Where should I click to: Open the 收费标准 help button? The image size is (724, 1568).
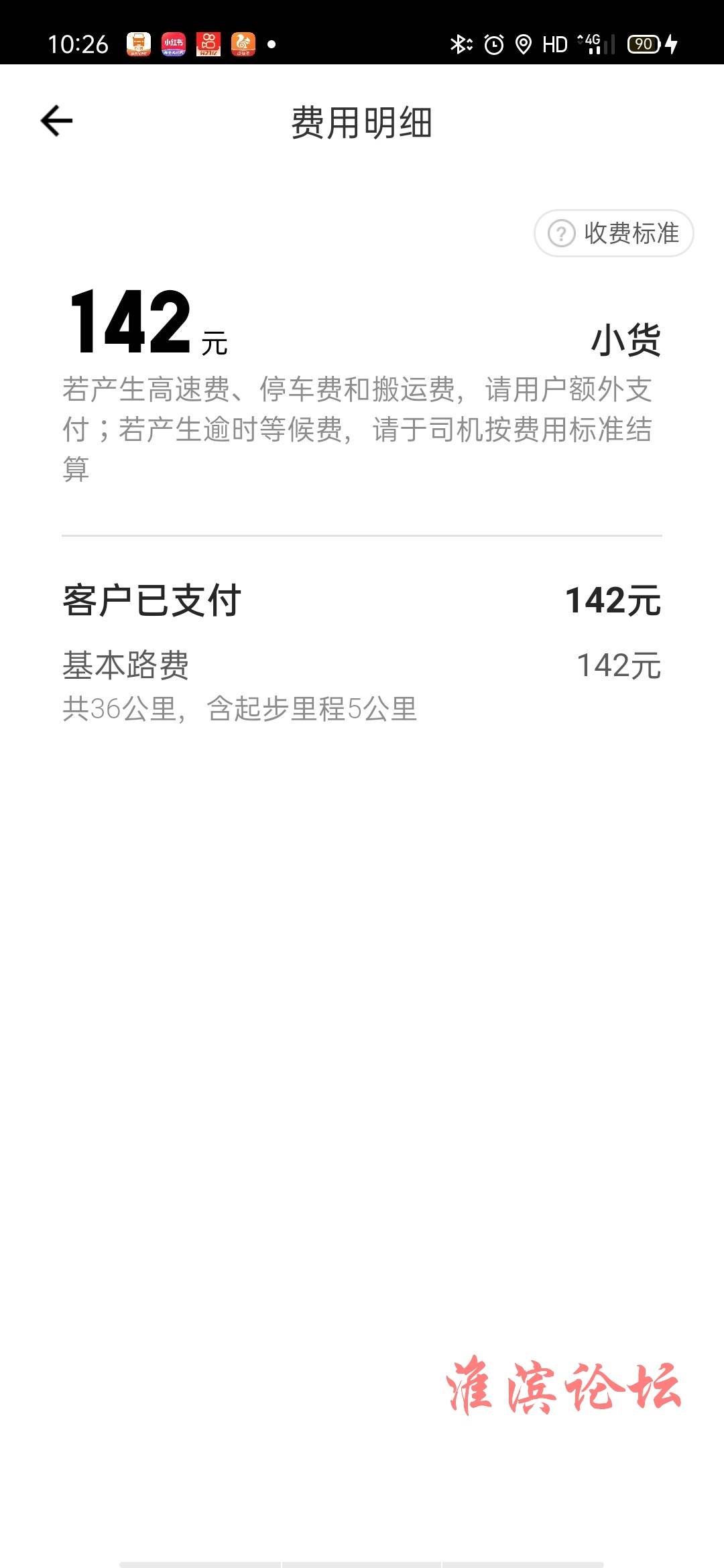click(x=613, y=233)
